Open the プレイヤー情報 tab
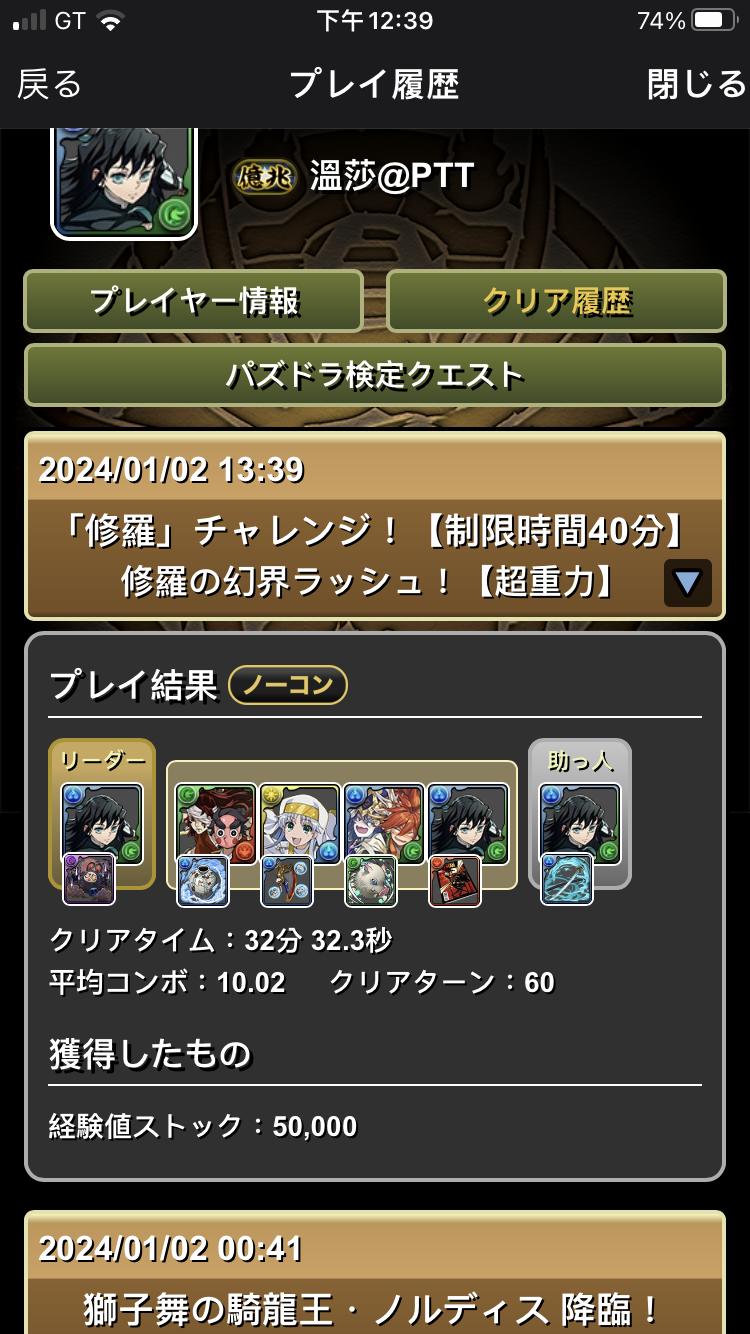This screenshot has height=1334, width=750. click(x=194, y=301)
